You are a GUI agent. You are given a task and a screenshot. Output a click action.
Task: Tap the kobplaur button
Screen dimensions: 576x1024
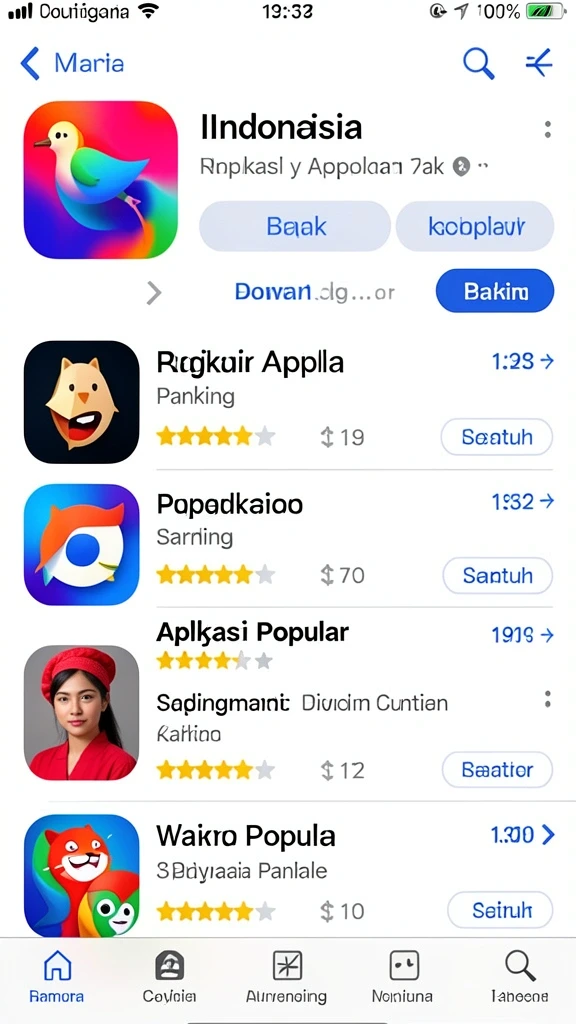(x=475, y=227)
